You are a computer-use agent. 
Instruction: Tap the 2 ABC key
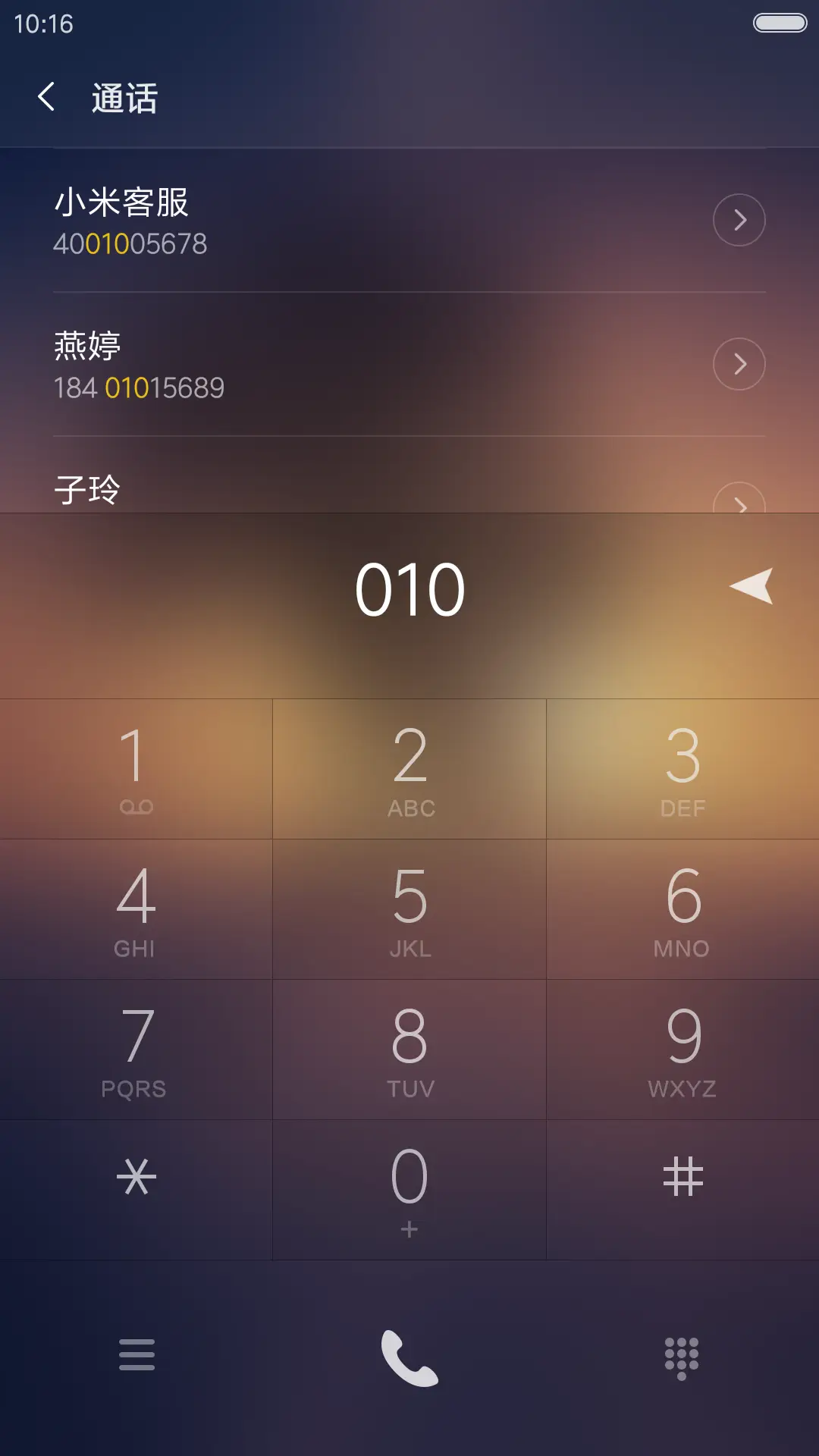[409, 768]
